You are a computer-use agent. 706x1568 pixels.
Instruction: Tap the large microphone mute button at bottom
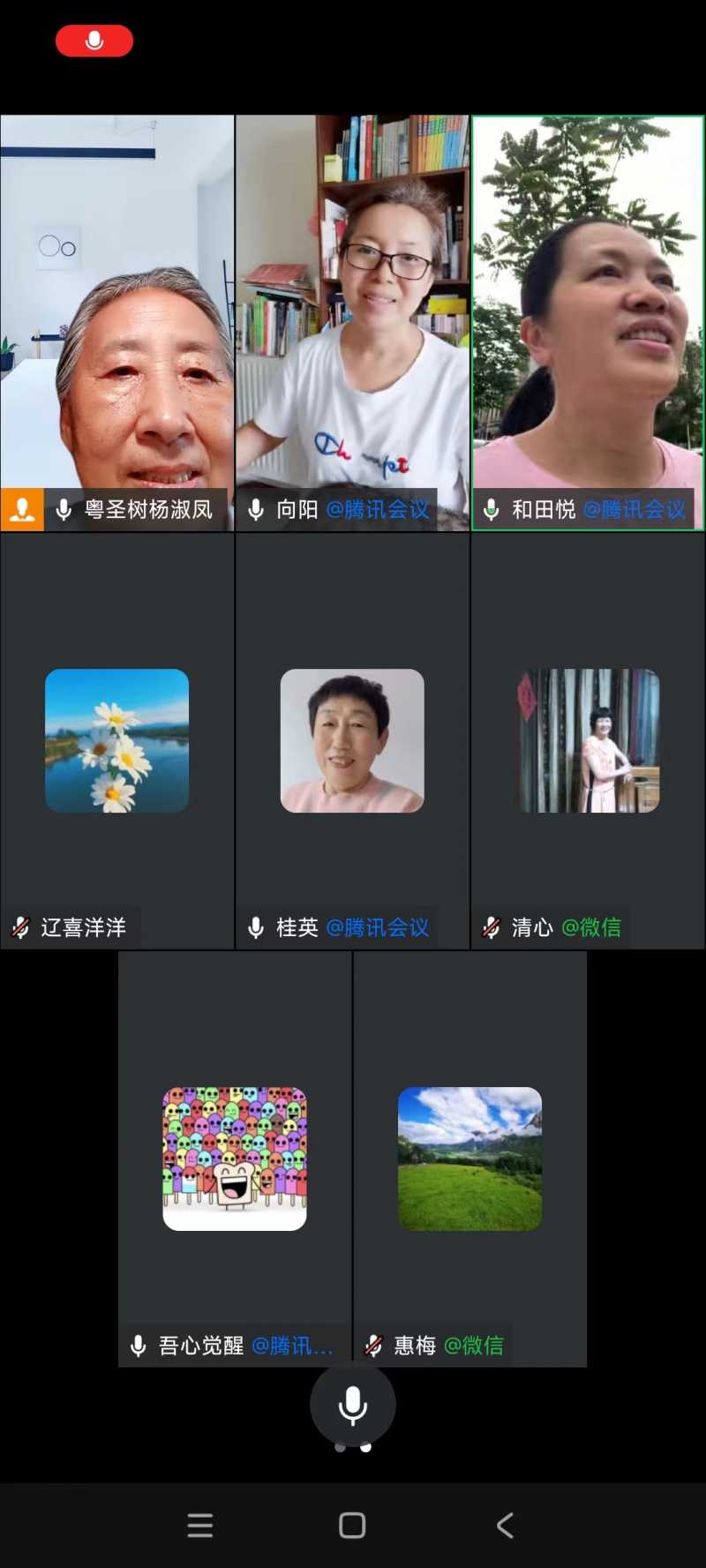pos(352,1405)
